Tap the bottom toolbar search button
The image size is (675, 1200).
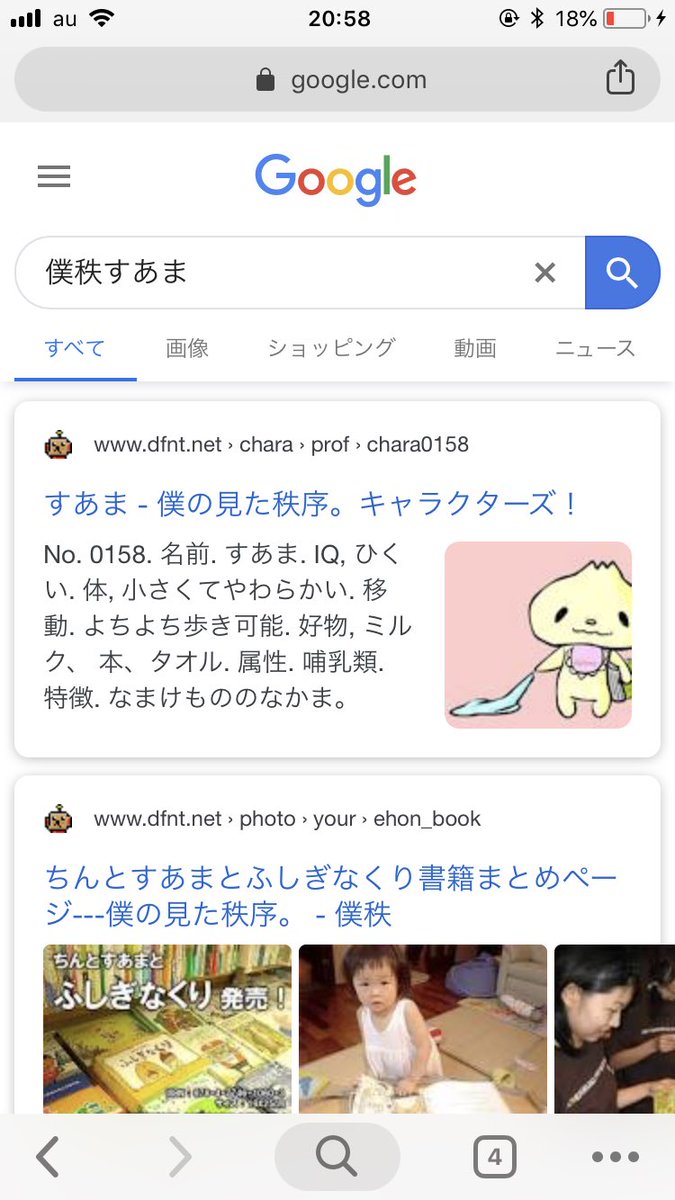(337, 1157)
